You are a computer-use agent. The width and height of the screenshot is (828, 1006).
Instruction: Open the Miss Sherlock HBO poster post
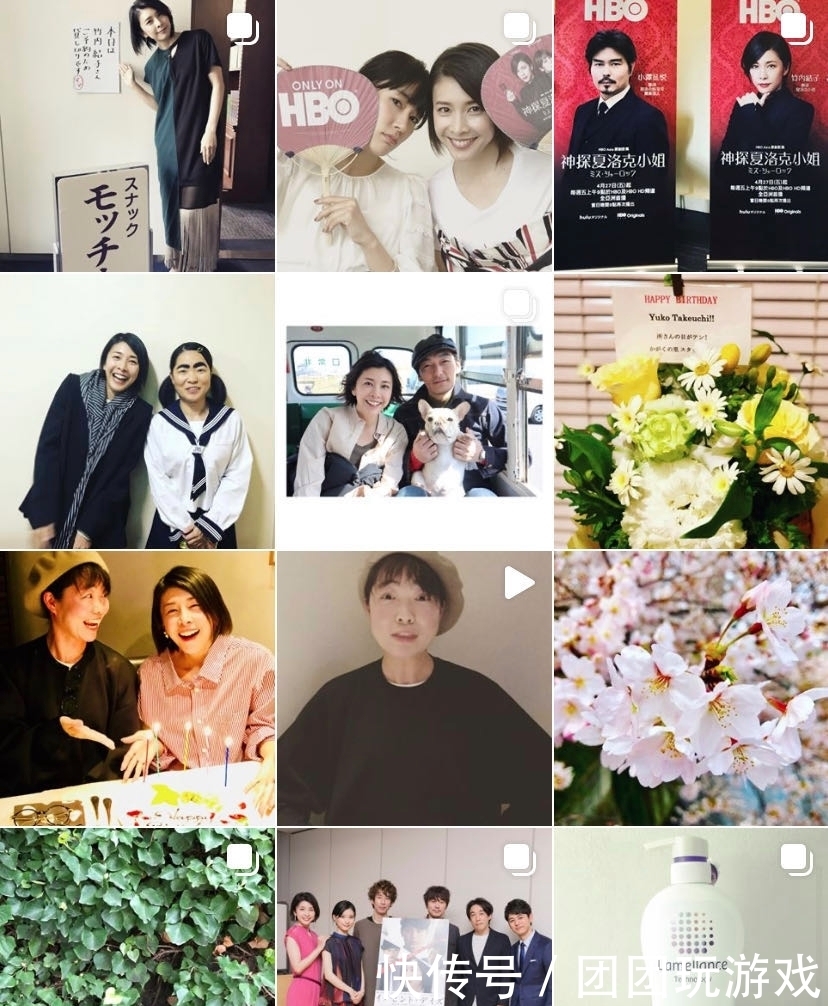click(x=691, y=135)
